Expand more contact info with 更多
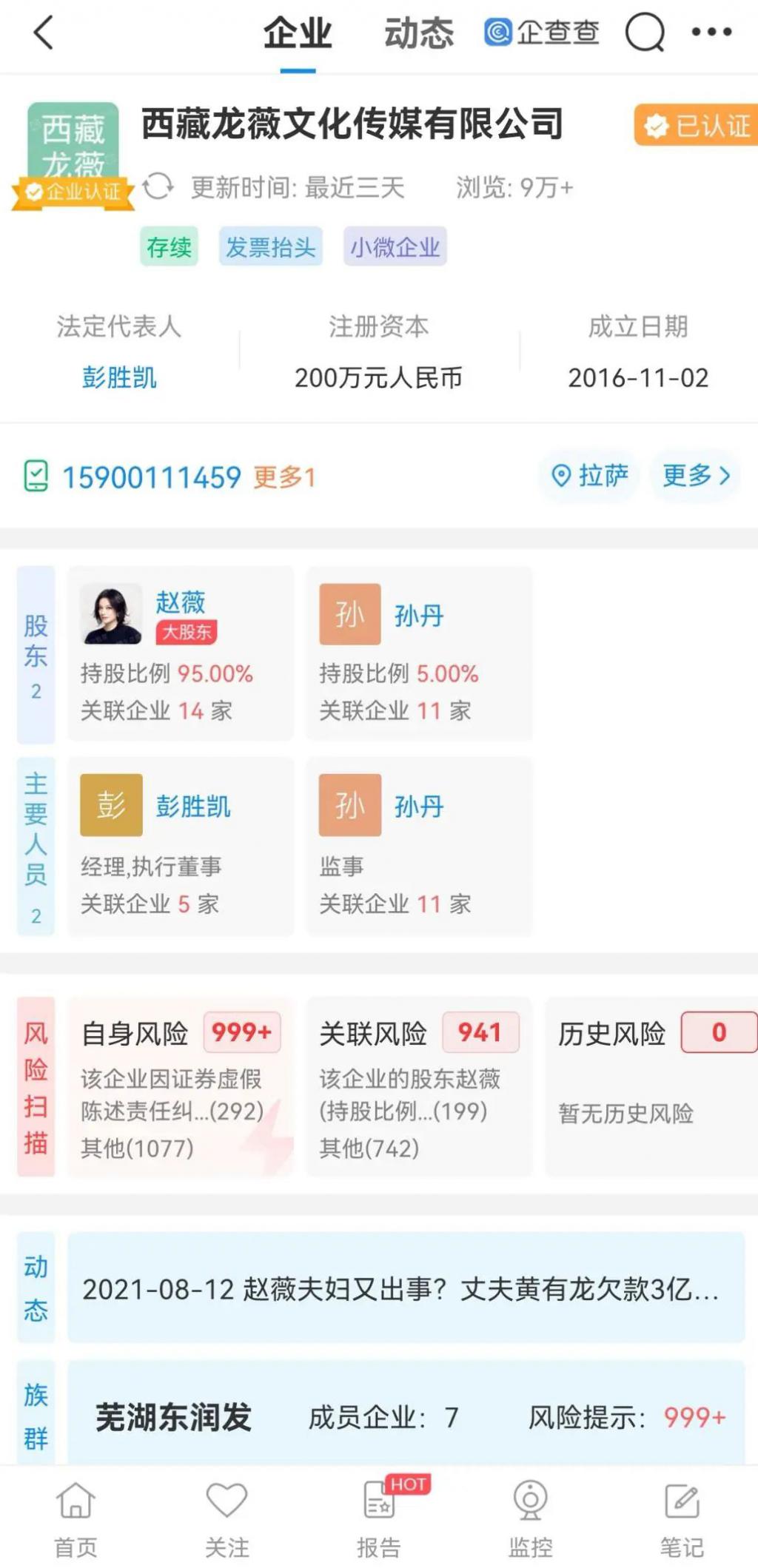This screenshot has height=1568, width=758. (x=696, y=476)
